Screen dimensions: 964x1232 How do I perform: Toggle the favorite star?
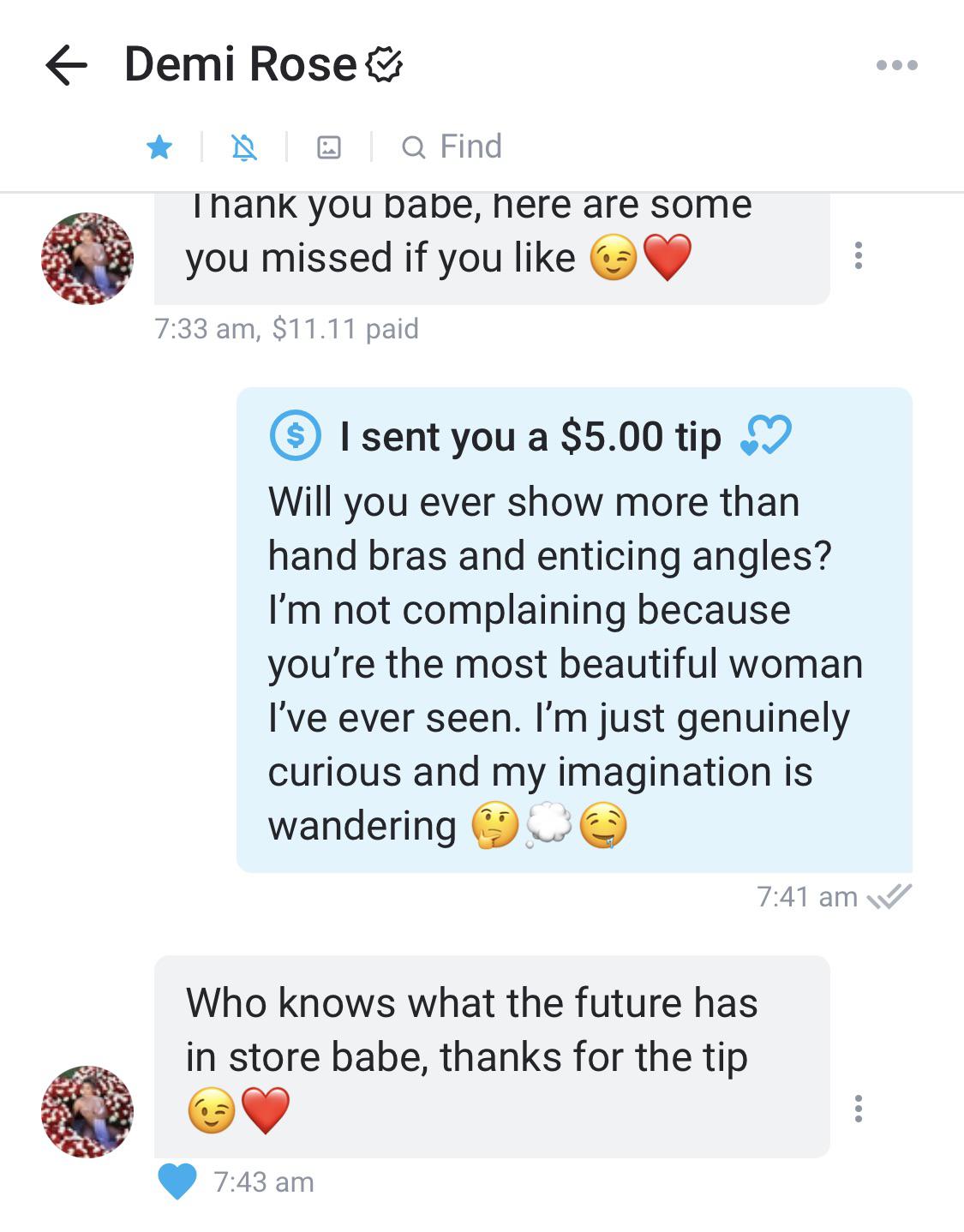tap(159, 147)
